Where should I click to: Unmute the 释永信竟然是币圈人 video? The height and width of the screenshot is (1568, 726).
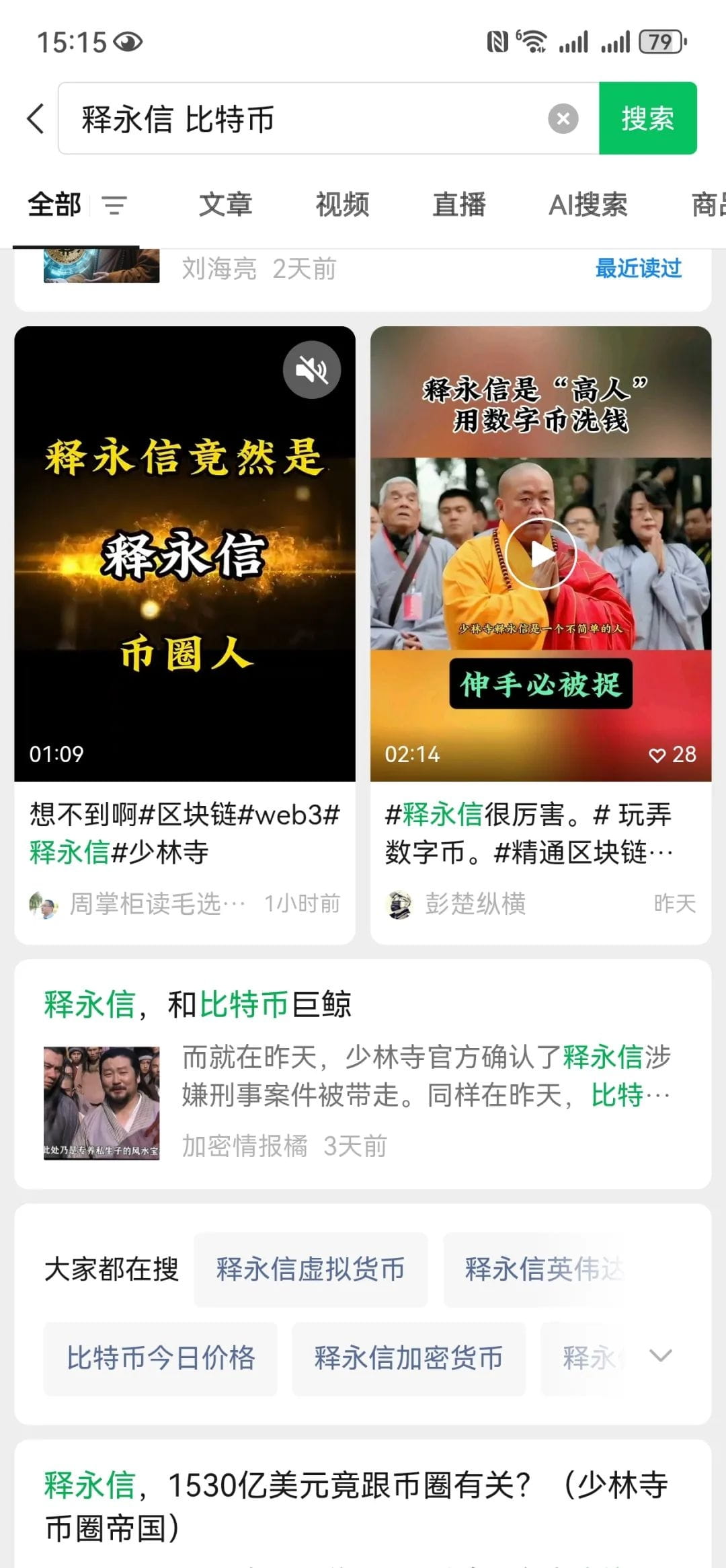(x=312, y=369)
